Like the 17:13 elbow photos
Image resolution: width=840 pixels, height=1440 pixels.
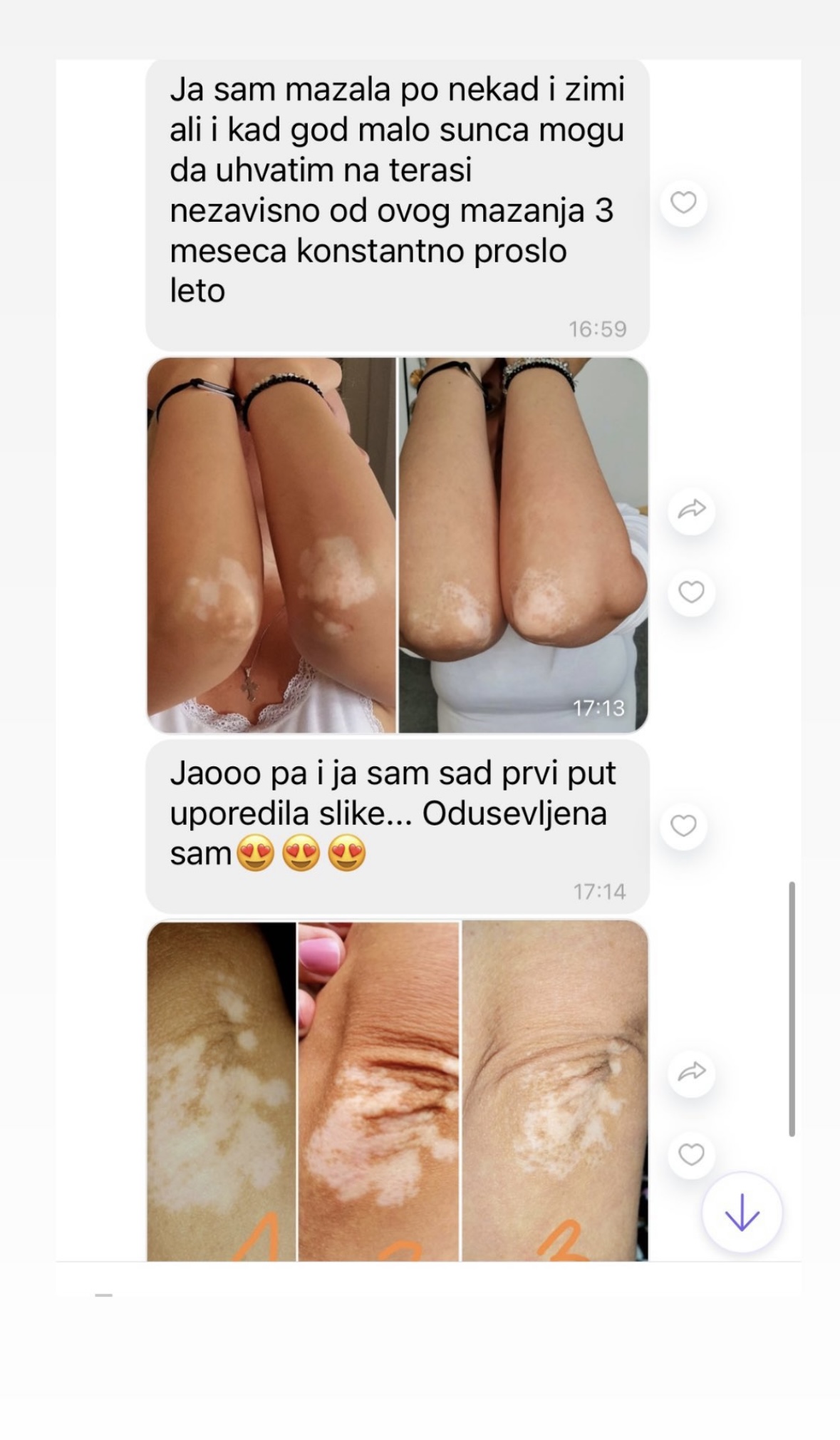pos(691,592)
